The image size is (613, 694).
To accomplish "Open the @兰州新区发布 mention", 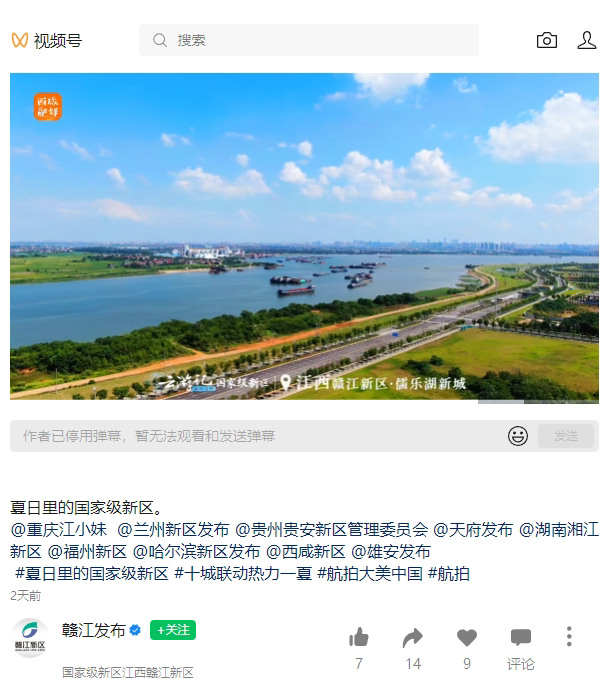I will tap(172, 529).
